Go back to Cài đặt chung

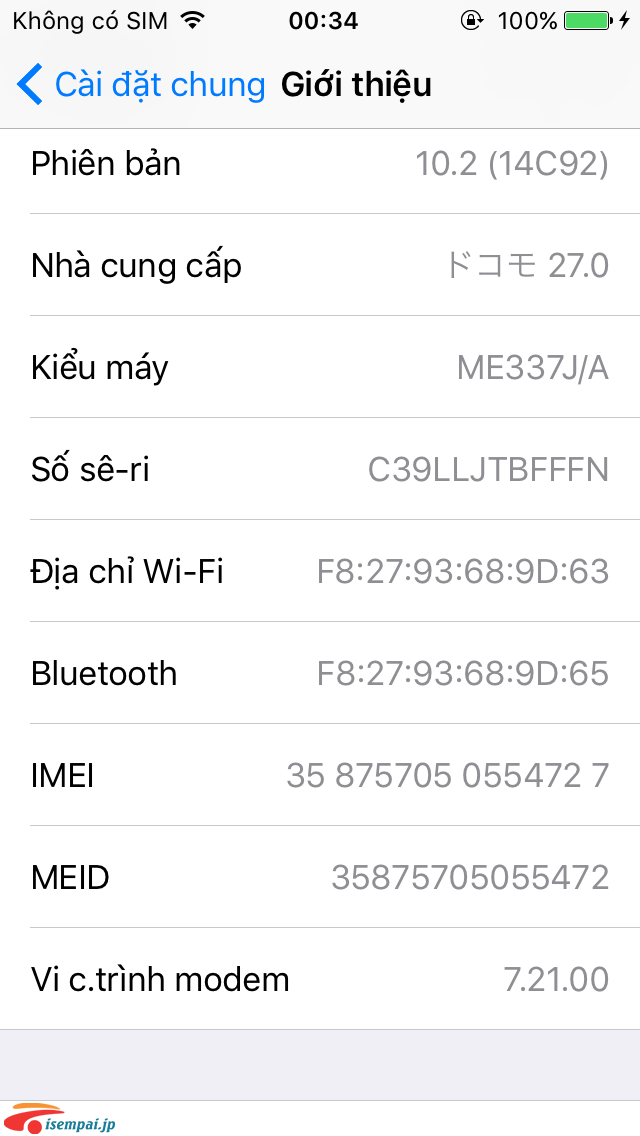click(141, 85)
